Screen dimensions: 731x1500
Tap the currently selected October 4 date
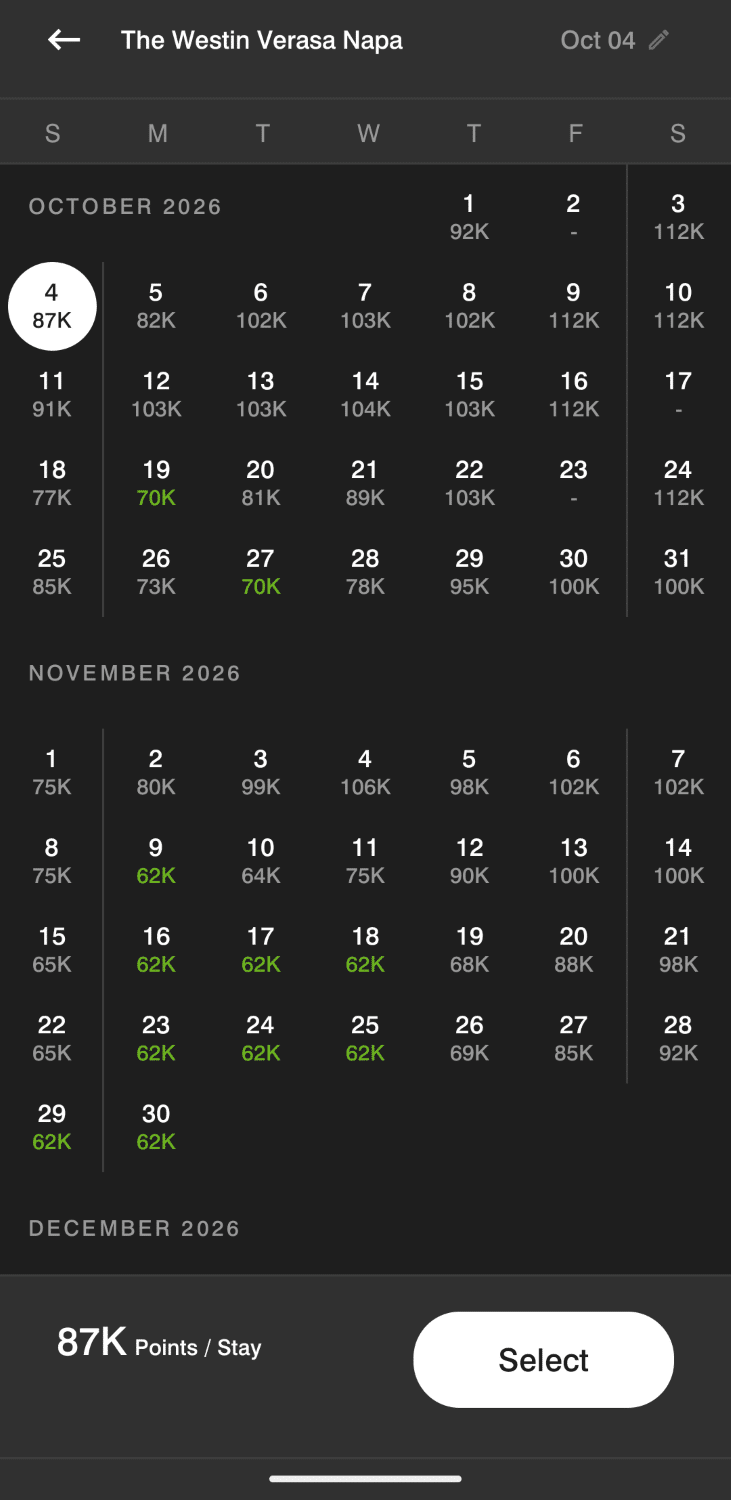[x=52, y=306]
